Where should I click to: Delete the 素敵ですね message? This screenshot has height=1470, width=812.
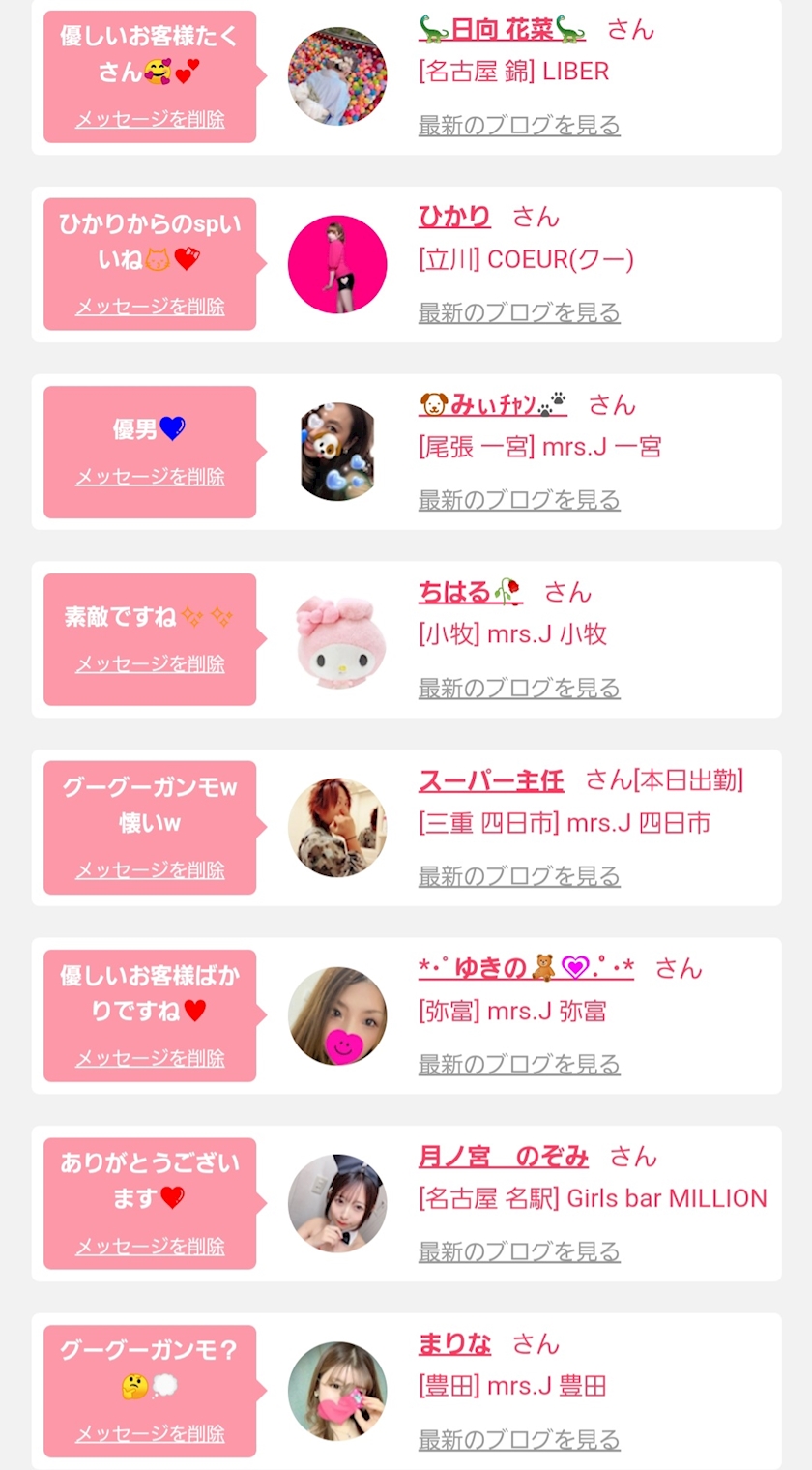pyautogui.click(x=150, y=663)
